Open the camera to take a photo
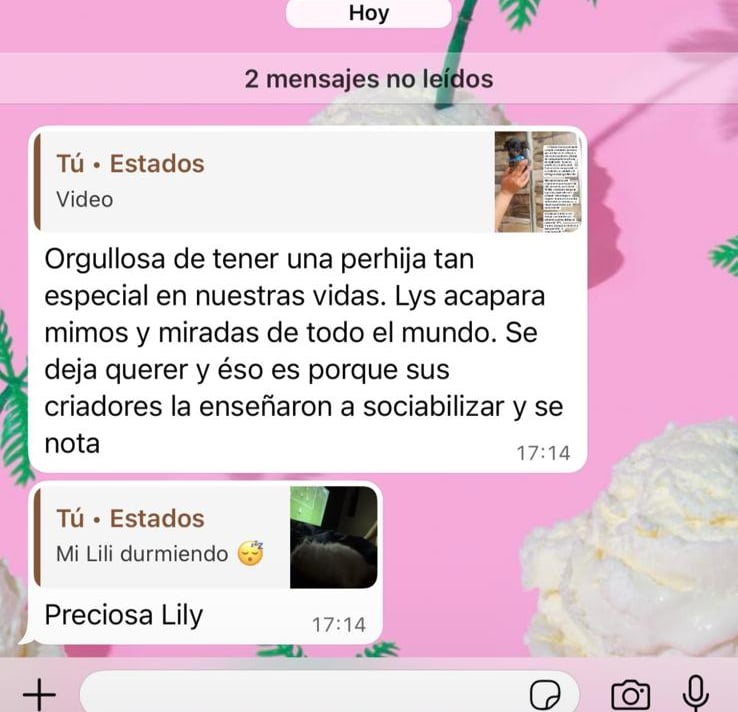Screen dimensions: 738x712 pos(631,694)
